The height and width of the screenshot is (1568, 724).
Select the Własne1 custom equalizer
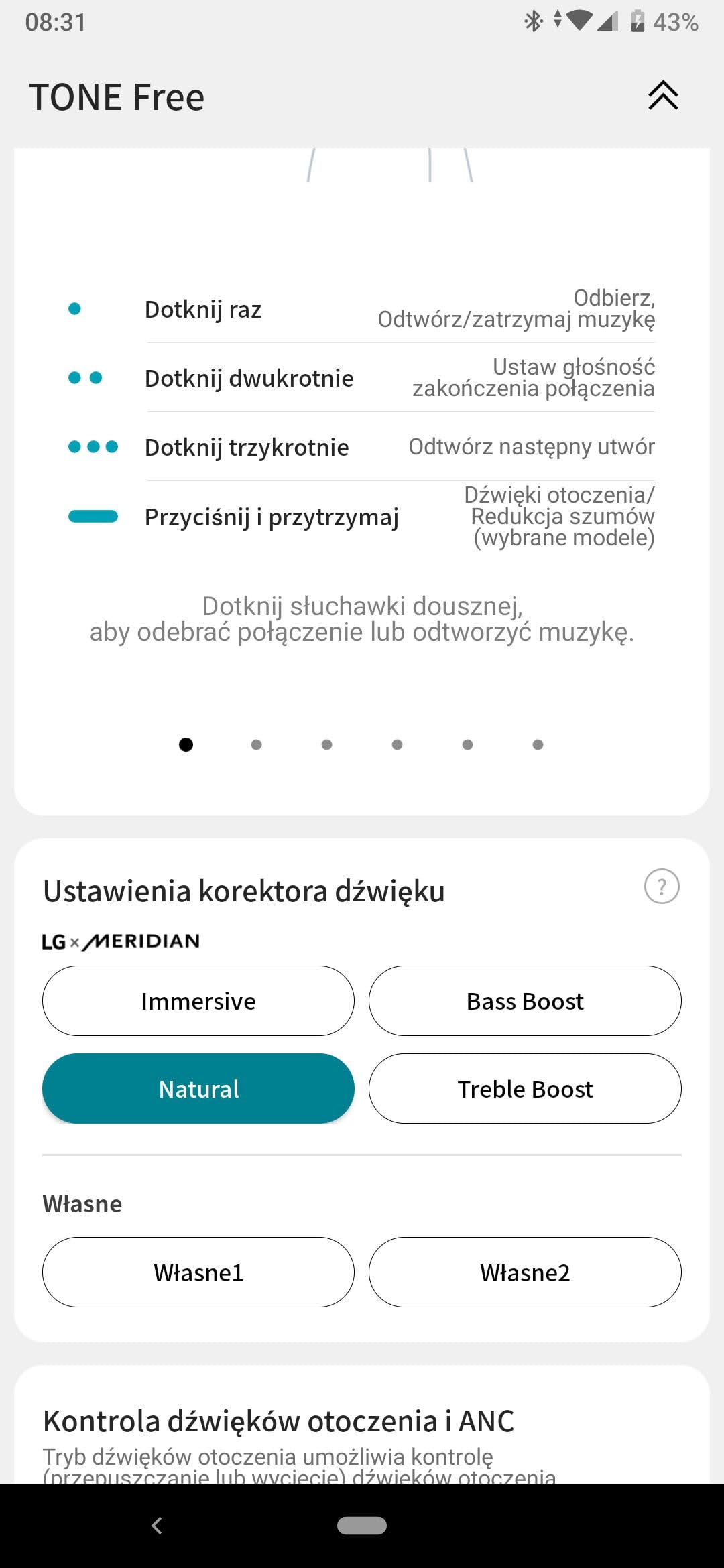[x=198, y=1272]
